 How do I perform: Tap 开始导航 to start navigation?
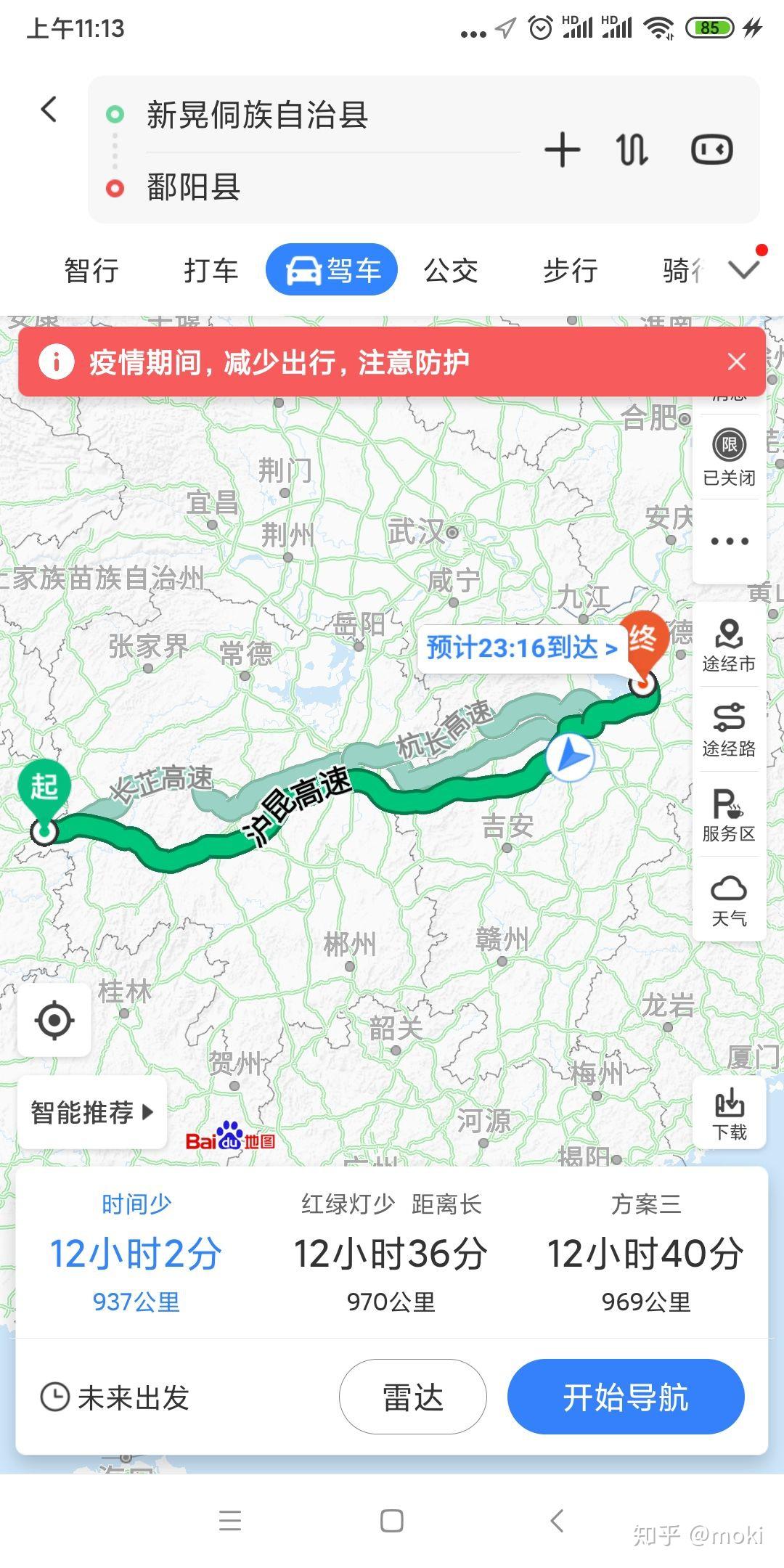626,1397
